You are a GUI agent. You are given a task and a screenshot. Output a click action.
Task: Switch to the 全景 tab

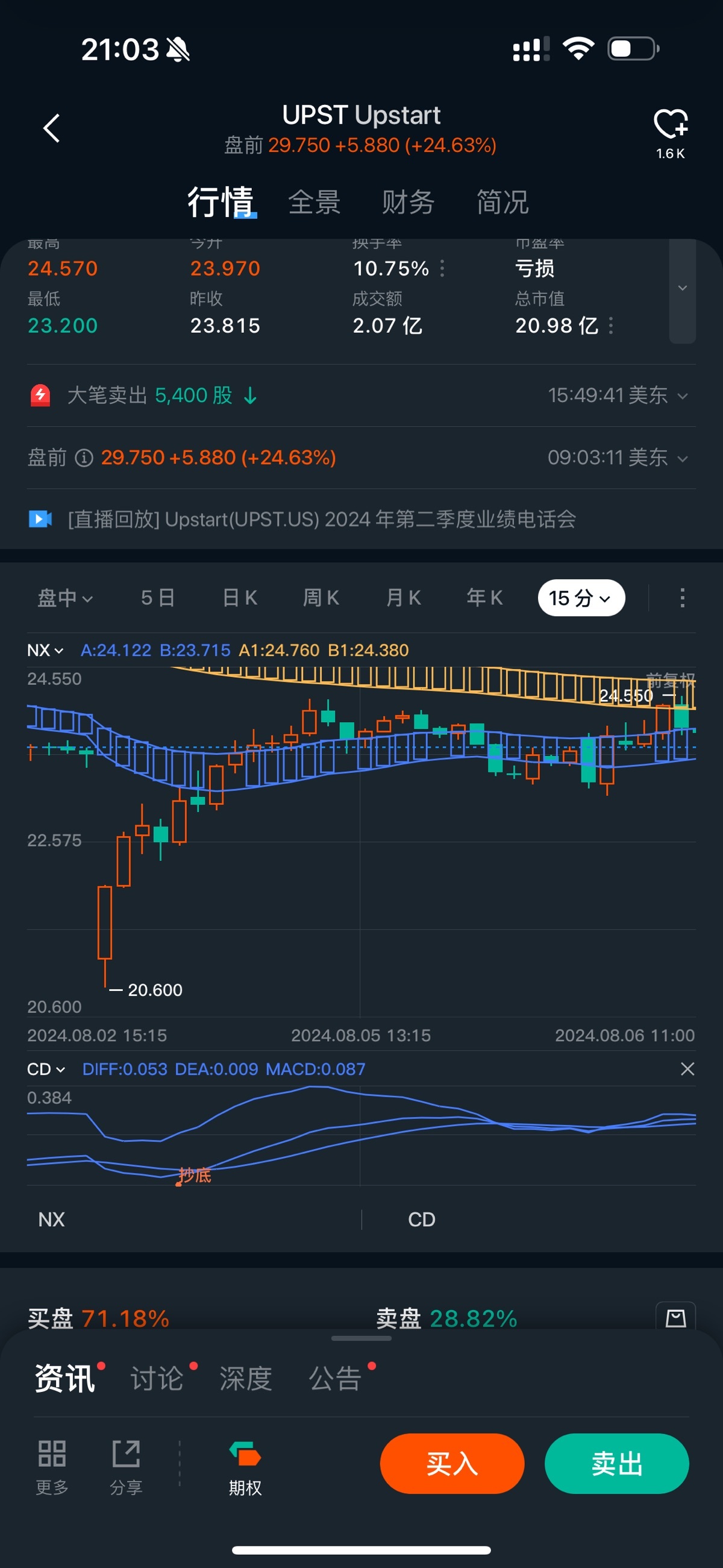coord(314,202)
